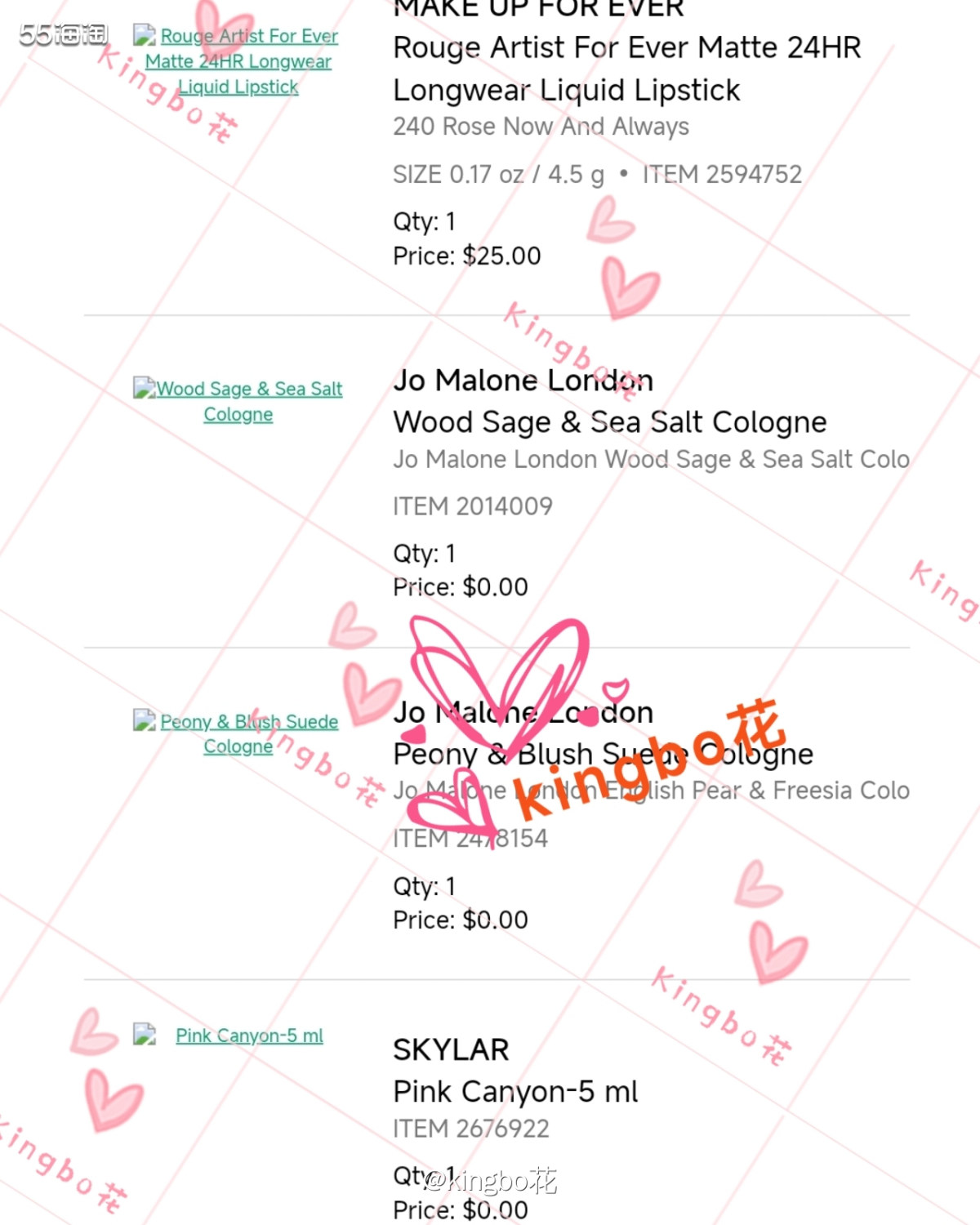Image resolution: width=980 pixels, height=1225 pixels.
Task: Open Peony & Blush Suede Cologne link
Action: pos(248,722)
